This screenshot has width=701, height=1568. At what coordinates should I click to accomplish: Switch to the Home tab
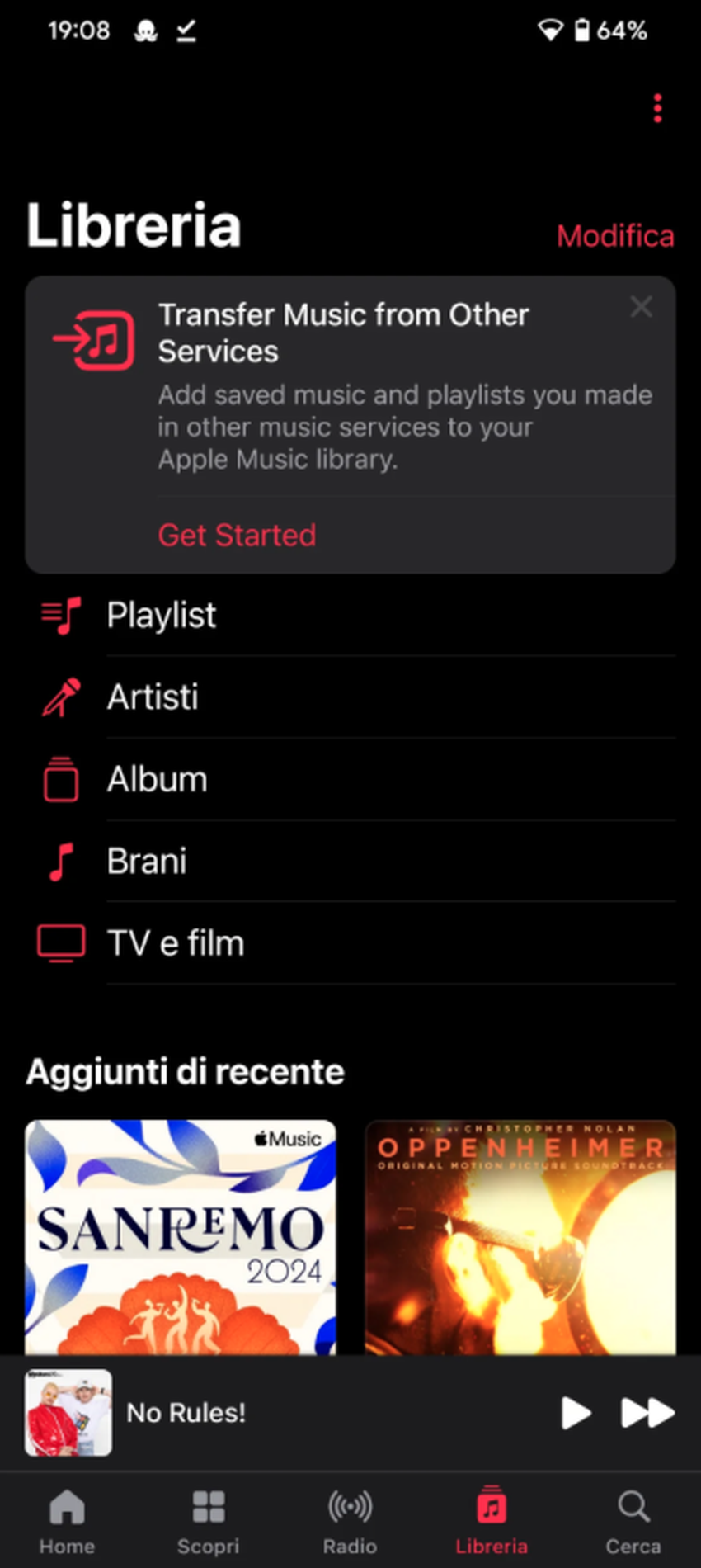[x=67, y=1522]
